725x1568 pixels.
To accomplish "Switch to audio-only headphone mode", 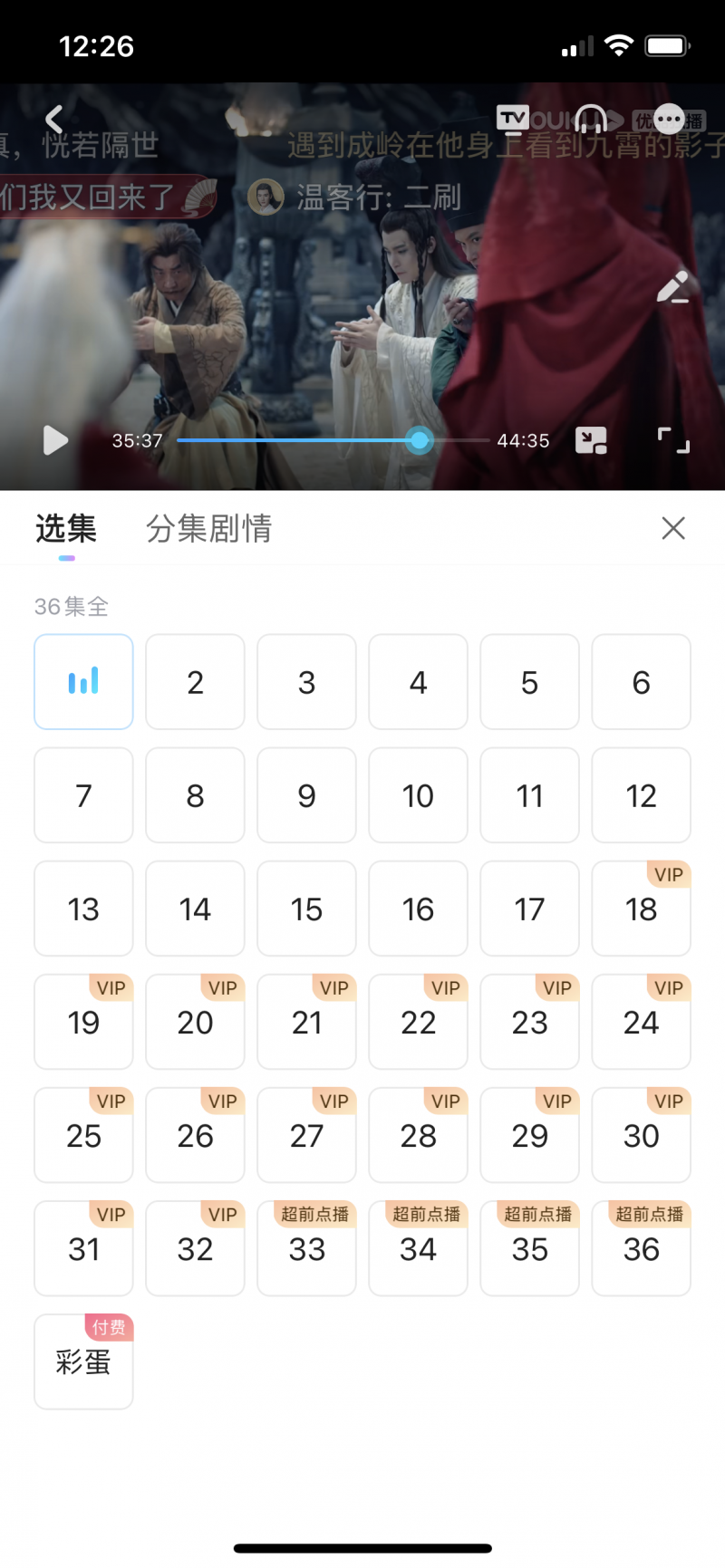I will (591, 119).
